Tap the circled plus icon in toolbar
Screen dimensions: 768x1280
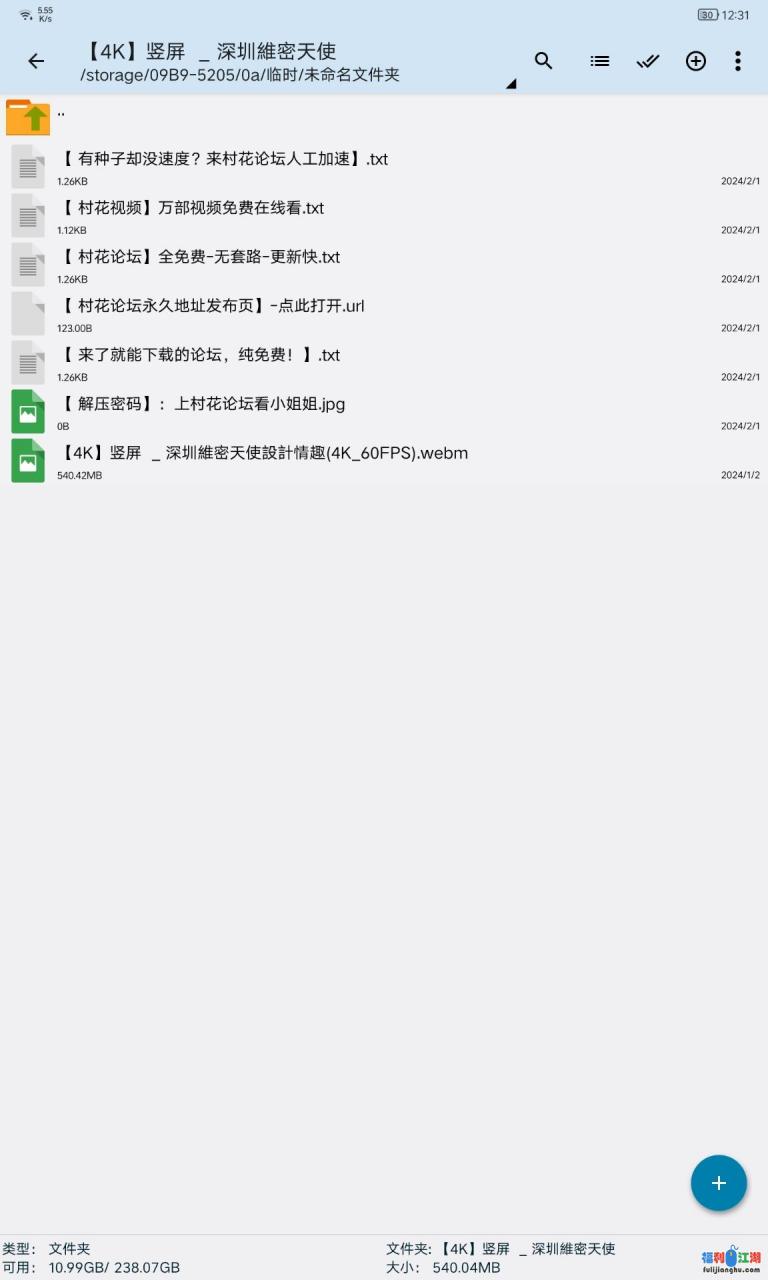pos(695,61)
